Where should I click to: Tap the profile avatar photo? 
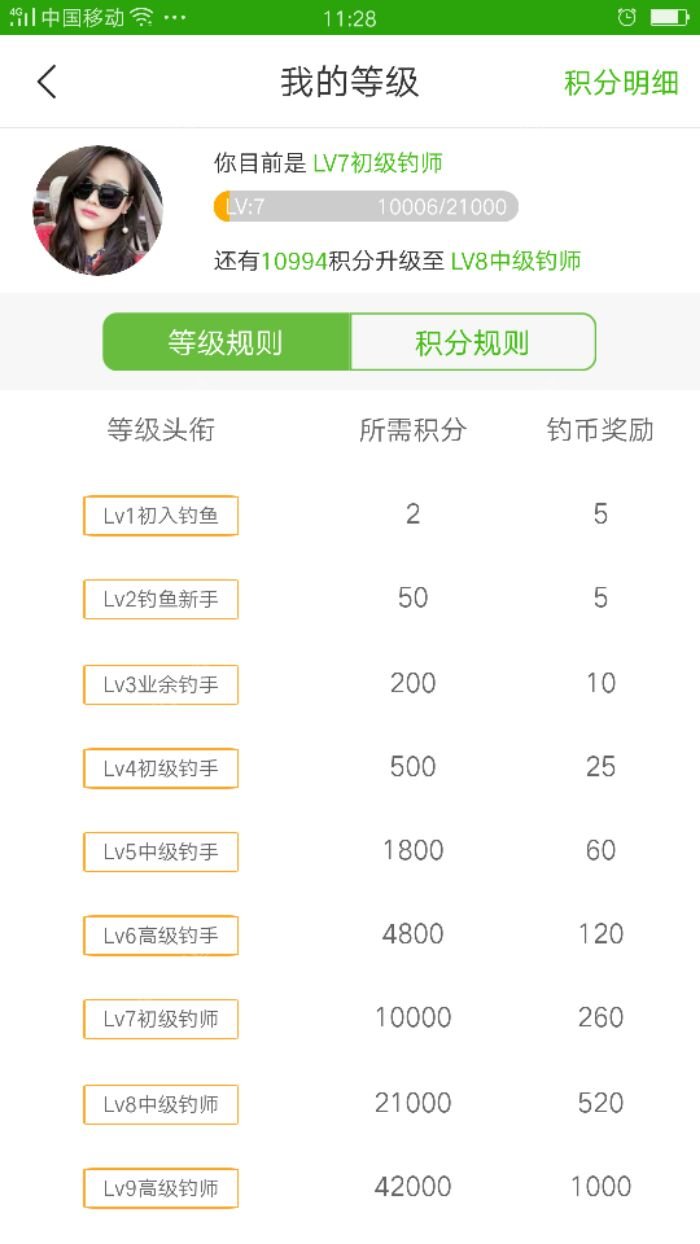click(x=98, y=211)
